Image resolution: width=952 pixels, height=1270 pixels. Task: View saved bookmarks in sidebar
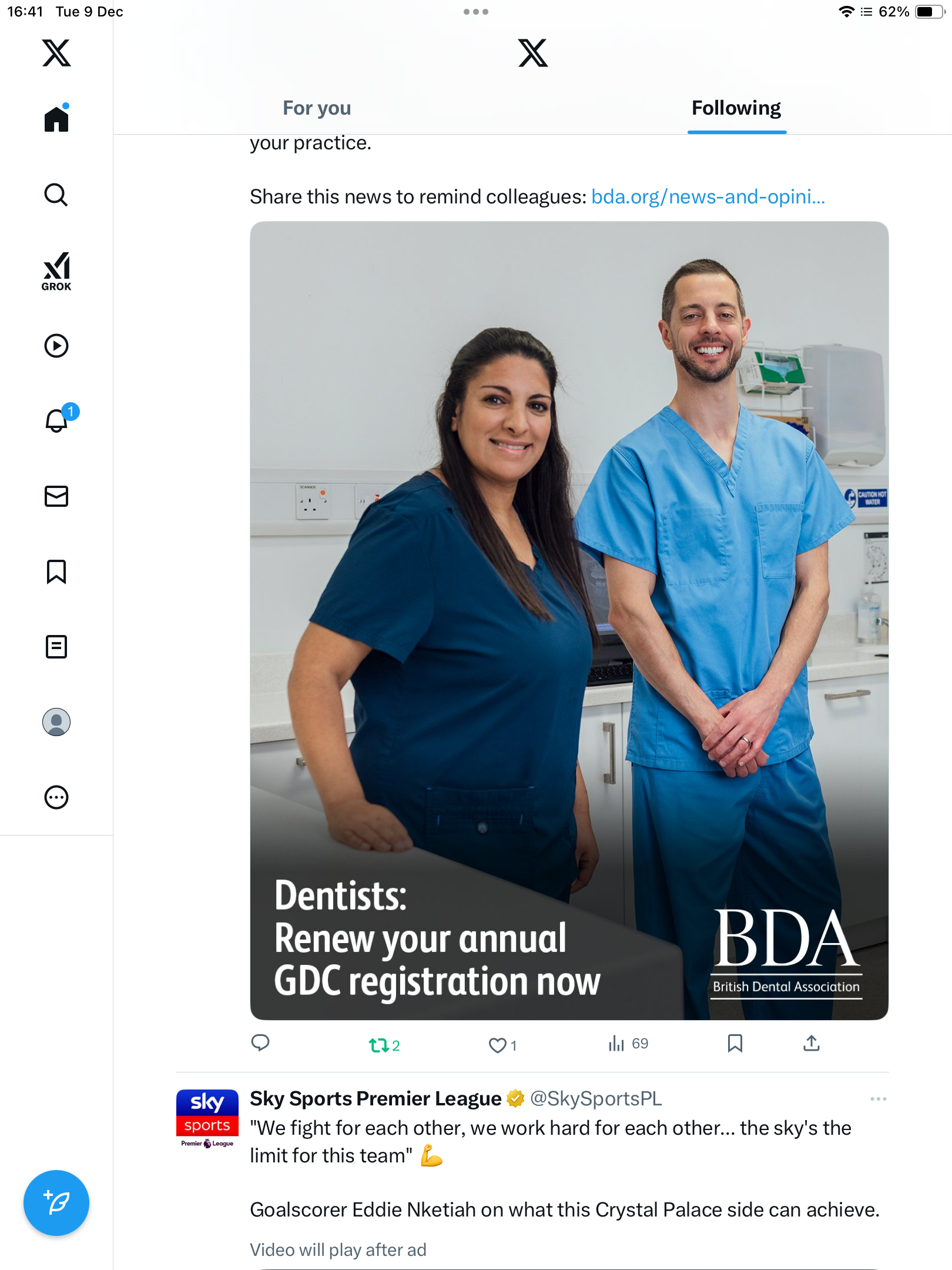[x=56, y=571]
